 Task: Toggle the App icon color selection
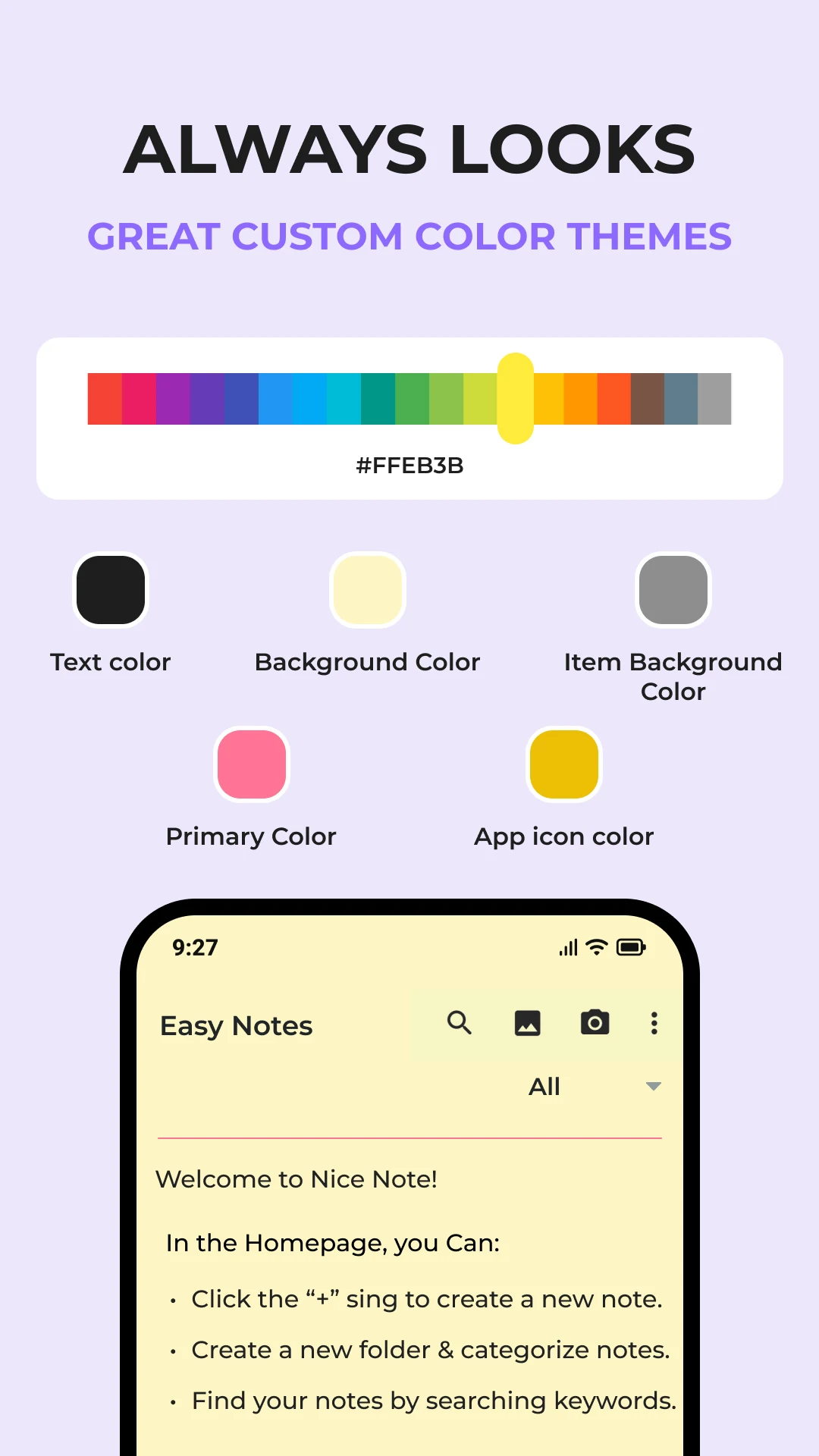click(x=563, y=764)
